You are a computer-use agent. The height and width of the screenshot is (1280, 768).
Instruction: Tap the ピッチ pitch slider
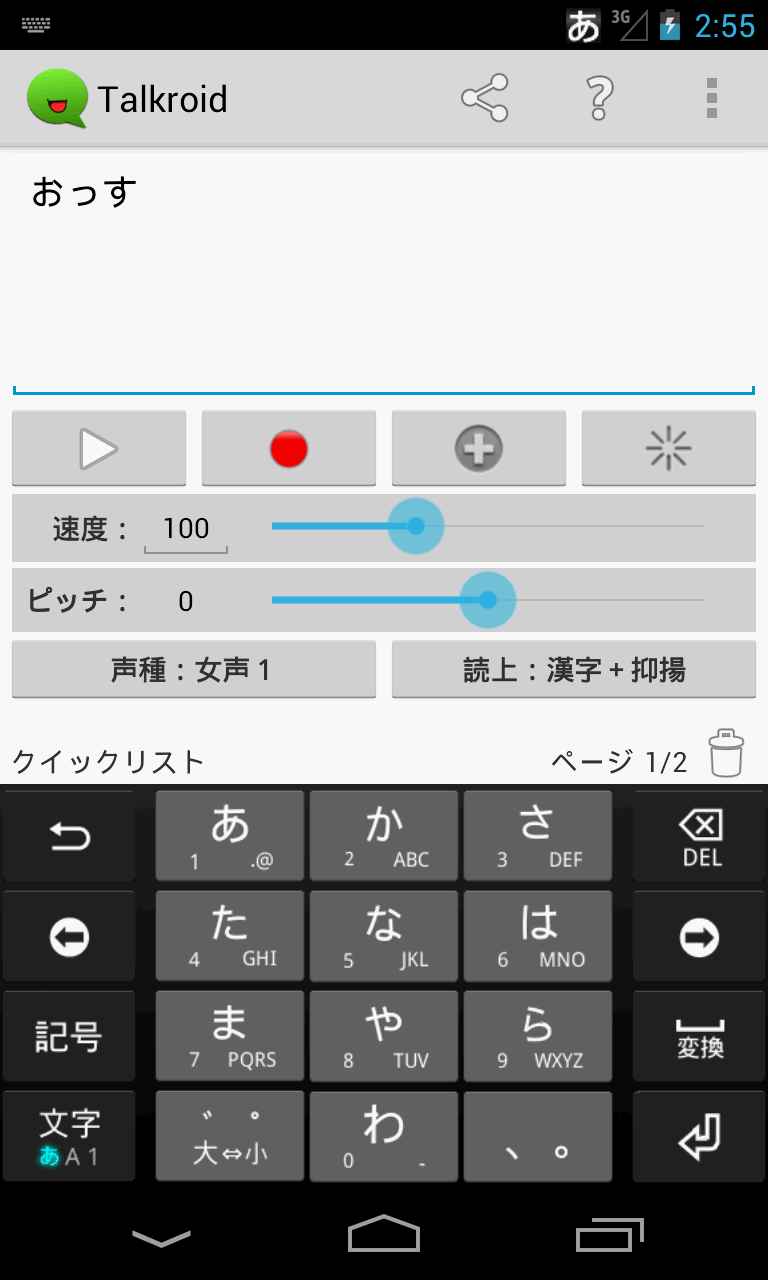coord(488,600)
